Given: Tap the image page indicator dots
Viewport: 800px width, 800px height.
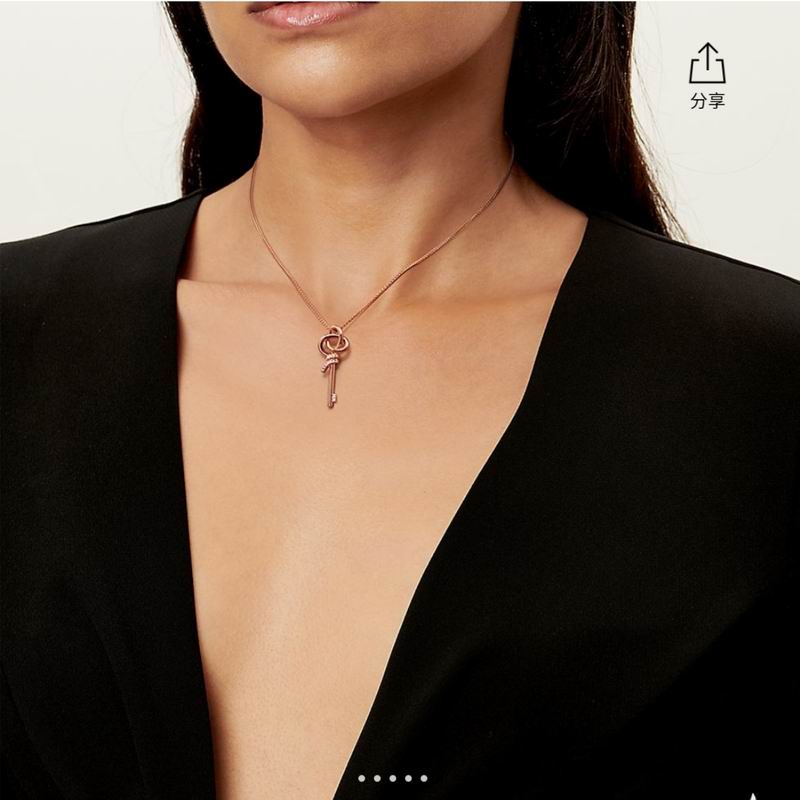Looking at the screenshot, I should [x=393, y=777].
